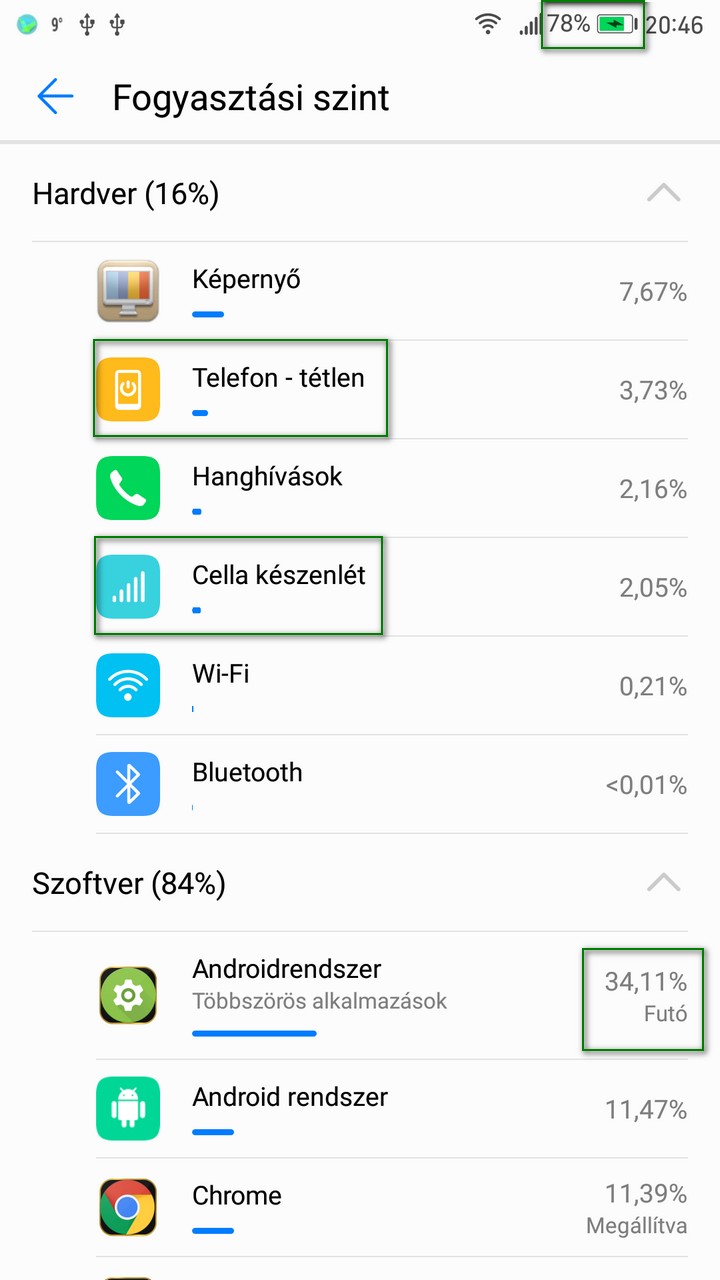Open Képernyő power usage details
The width and height of the screenshot is (720, 1280).
point(390,291)
